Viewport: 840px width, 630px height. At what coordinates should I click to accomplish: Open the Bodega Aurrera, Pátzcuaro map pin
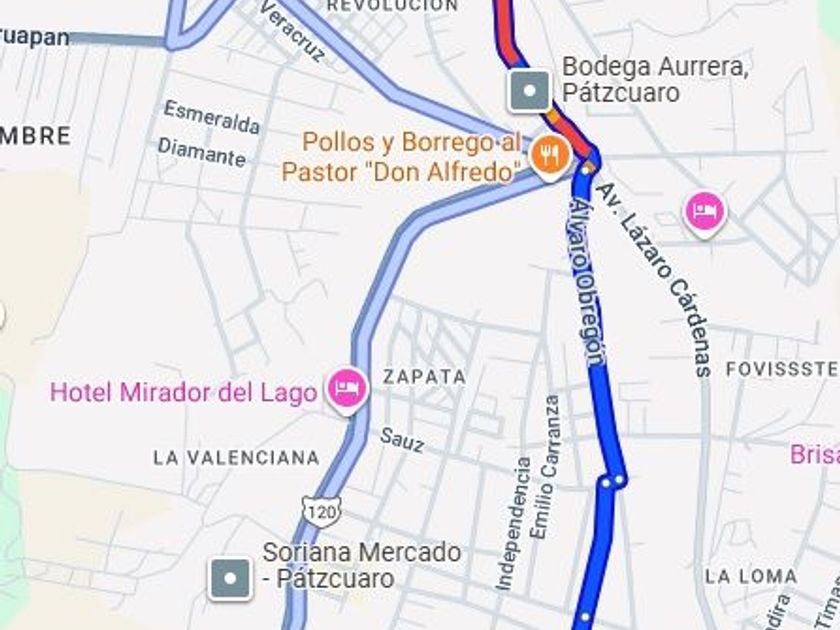(529, 90)
